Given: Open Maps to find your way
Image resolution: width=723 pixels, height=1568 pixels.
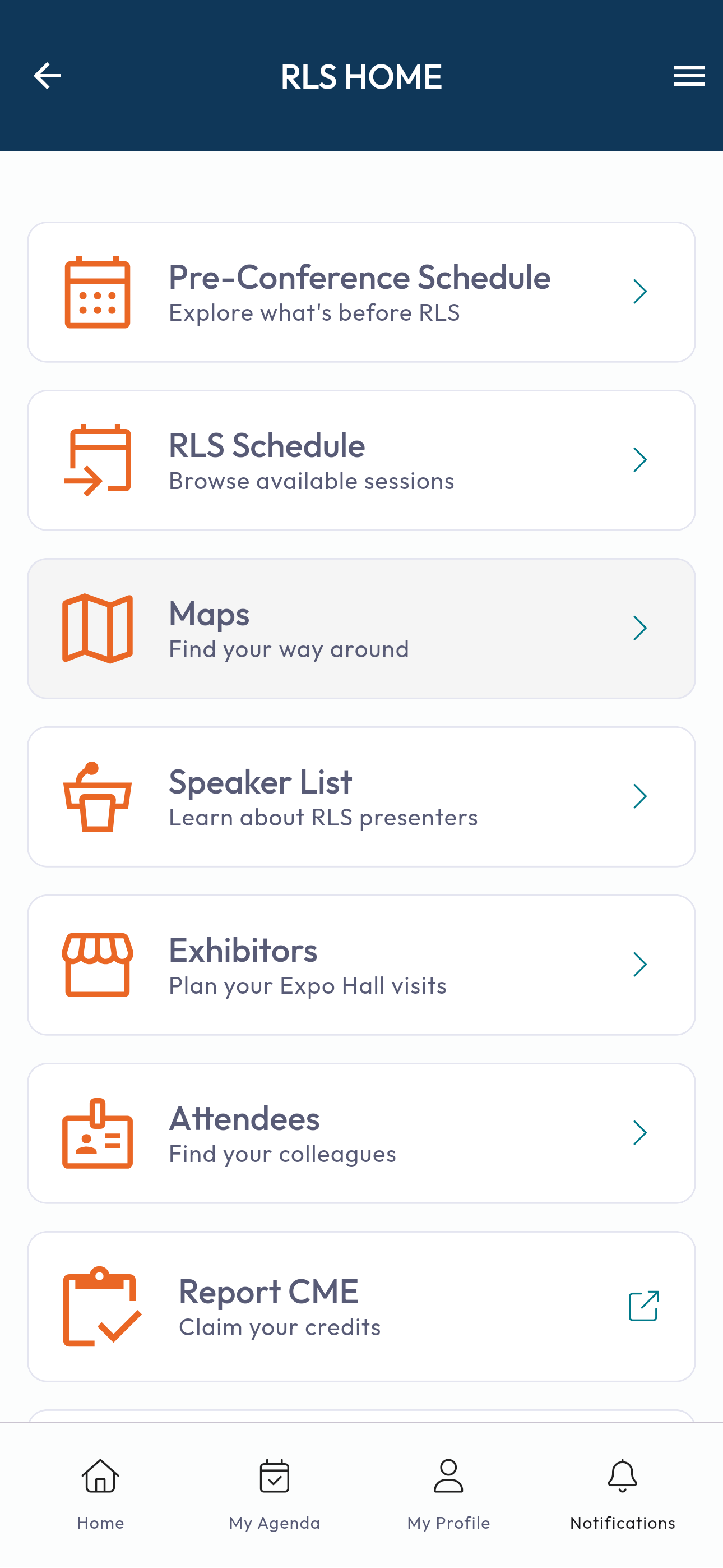Looking at the screenshot, I should coord(361,628).
